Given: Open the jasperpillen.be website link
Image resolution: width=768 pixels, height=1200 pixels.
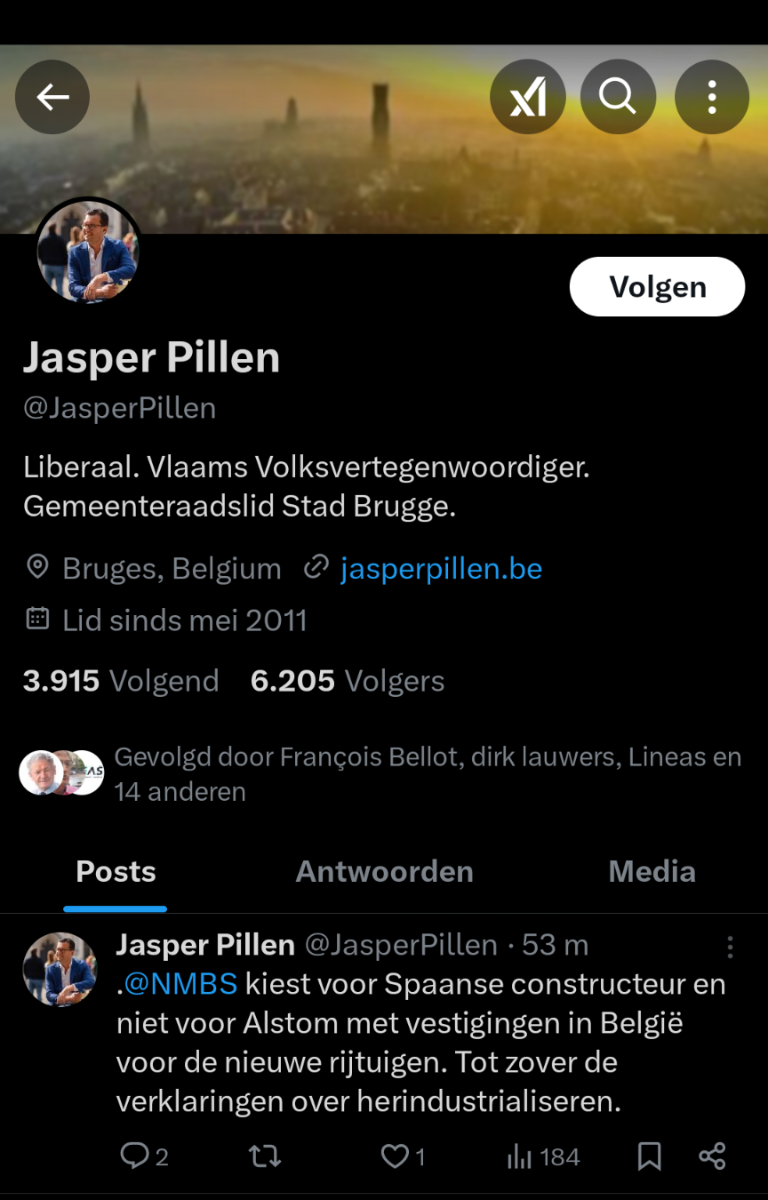Looking at the screenshot, I should 440,569.
